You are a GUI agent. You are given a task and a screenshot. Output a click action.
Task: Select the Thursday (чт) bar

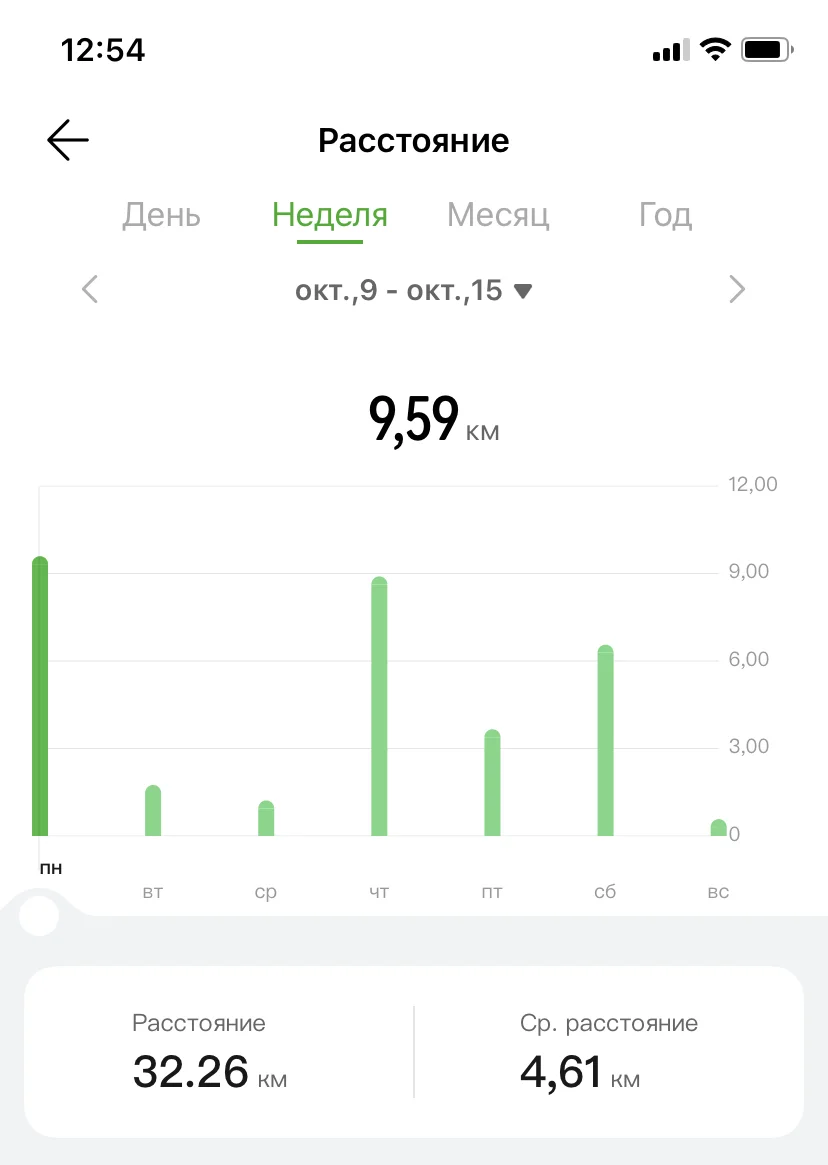(x=379, y=708)
